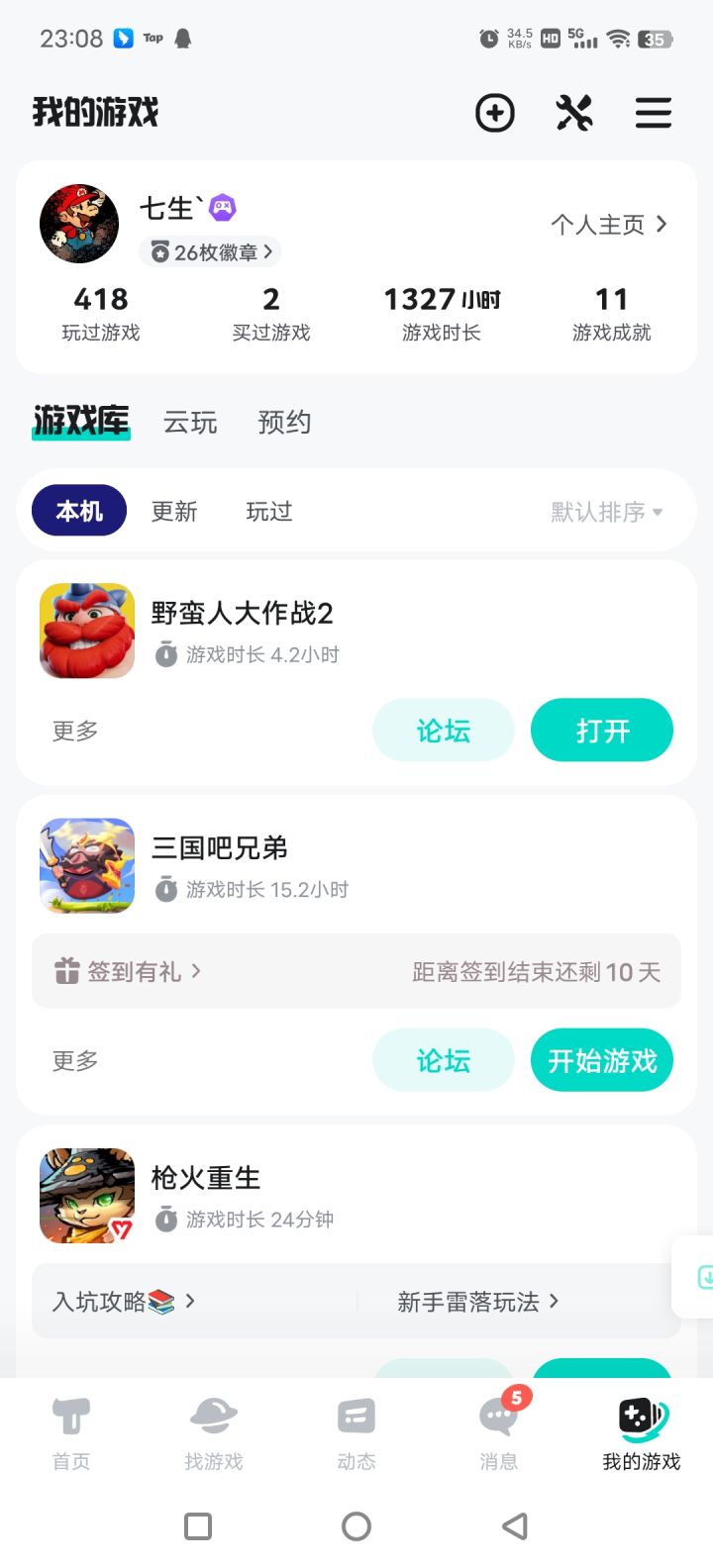This screenshot has height=1568, width=713.
Task: Switch to the 玩过 filter
Action: (267, 511)
